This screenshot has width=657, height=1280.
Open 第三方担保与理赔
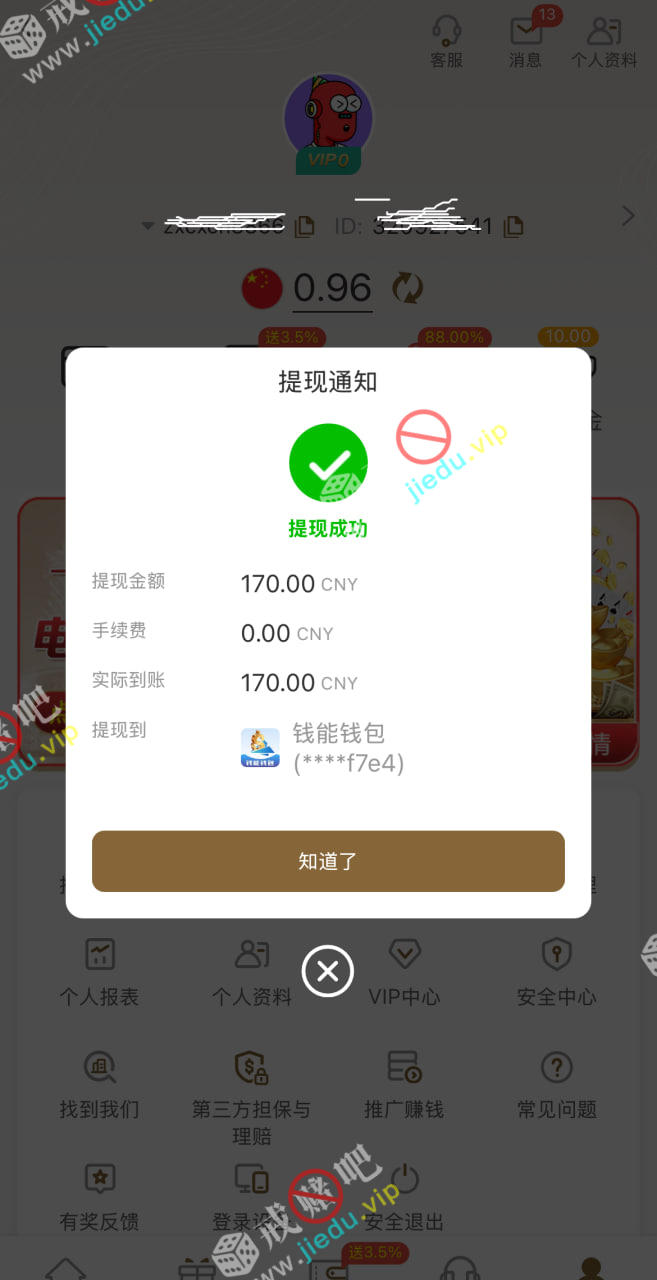click(251, 1095)
